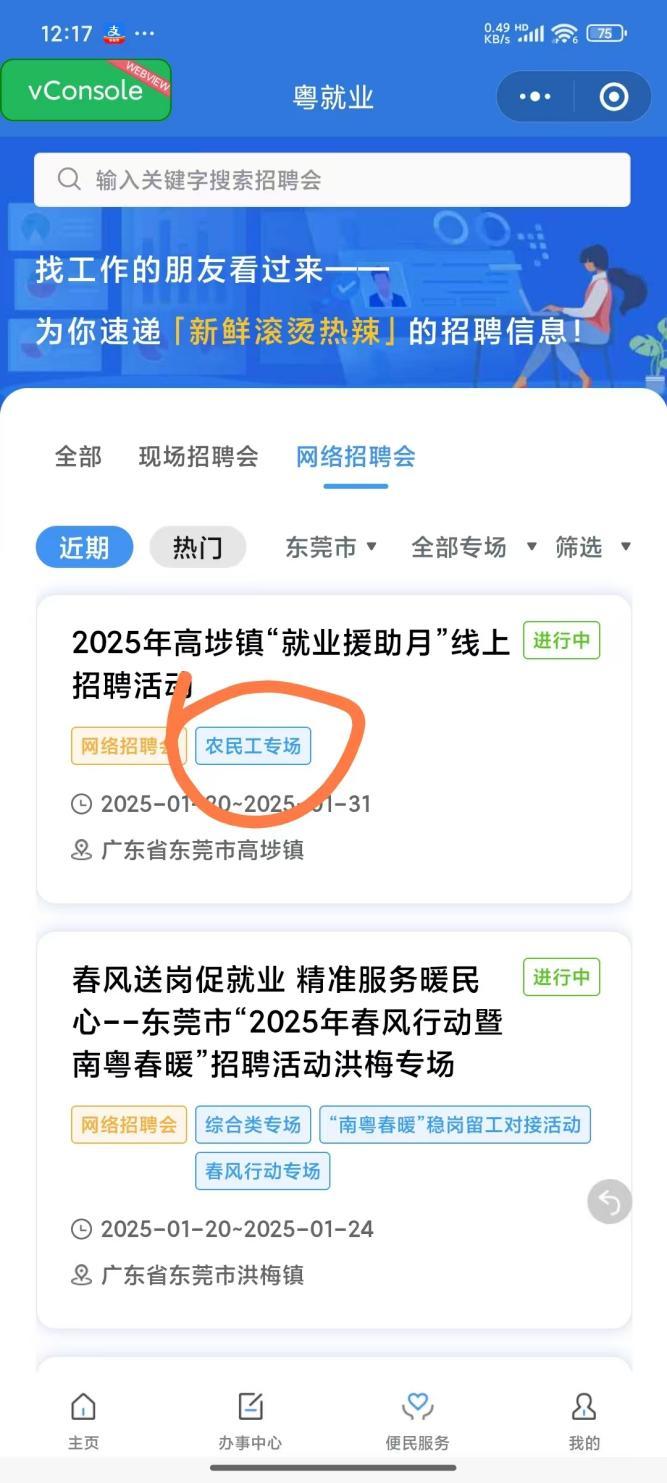Open the mini program more options menu

(x=535, y=96)
